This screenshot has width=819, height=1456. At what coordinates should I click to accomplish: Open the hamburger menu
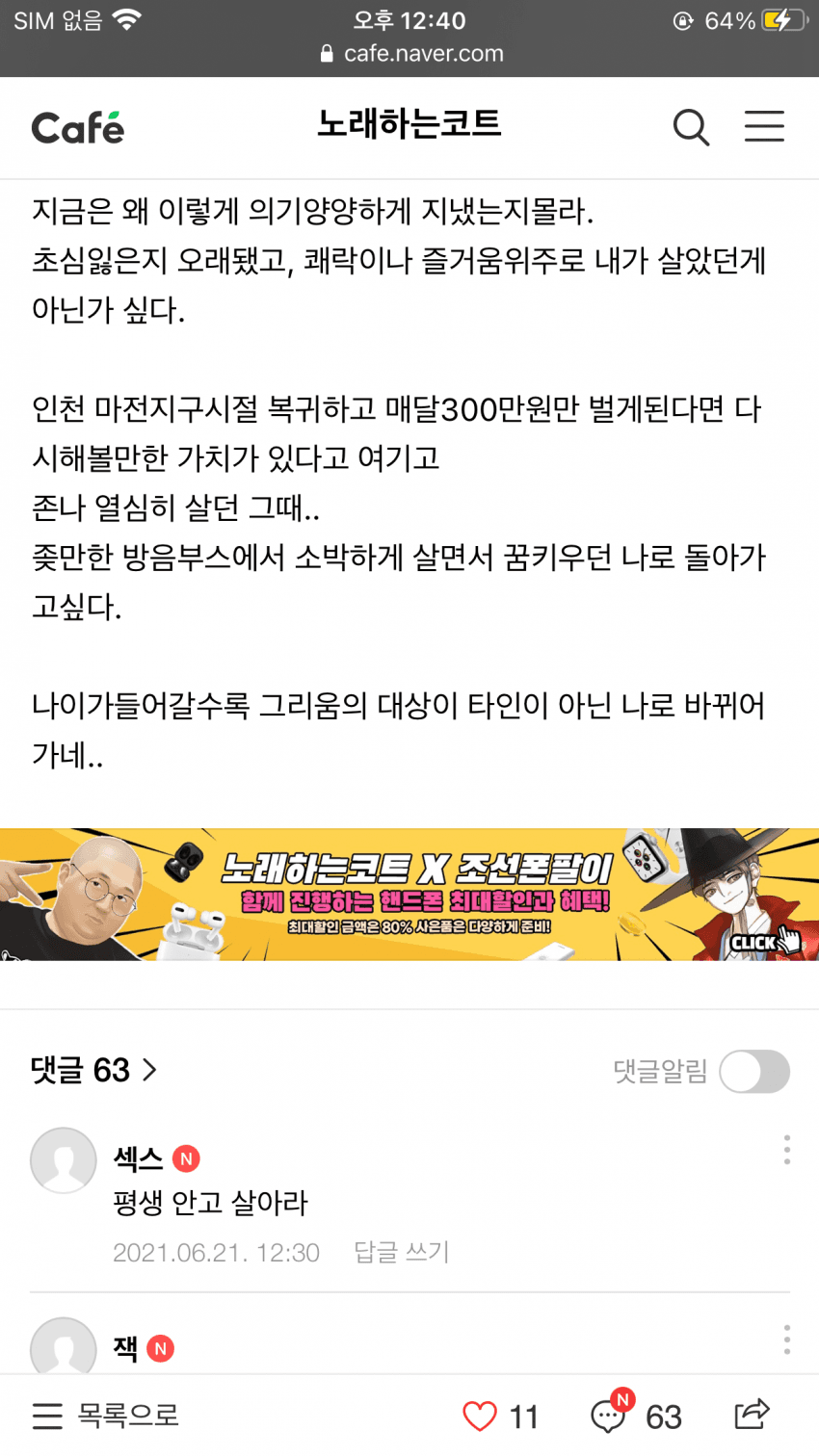click(x=764, y=127)
